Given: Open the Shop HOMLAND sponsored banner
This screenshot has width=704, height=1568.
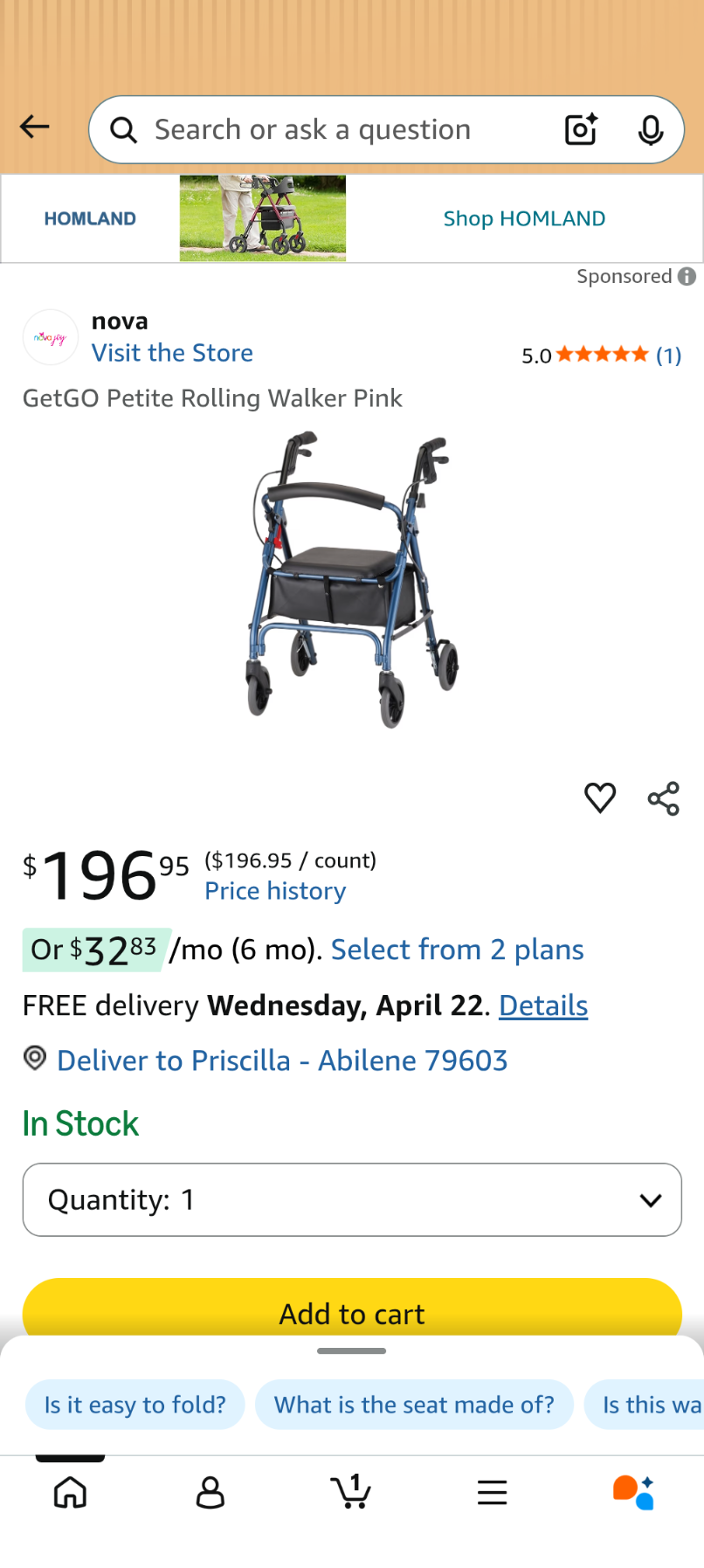Looking at the screenshot, I should pos(523,218).
